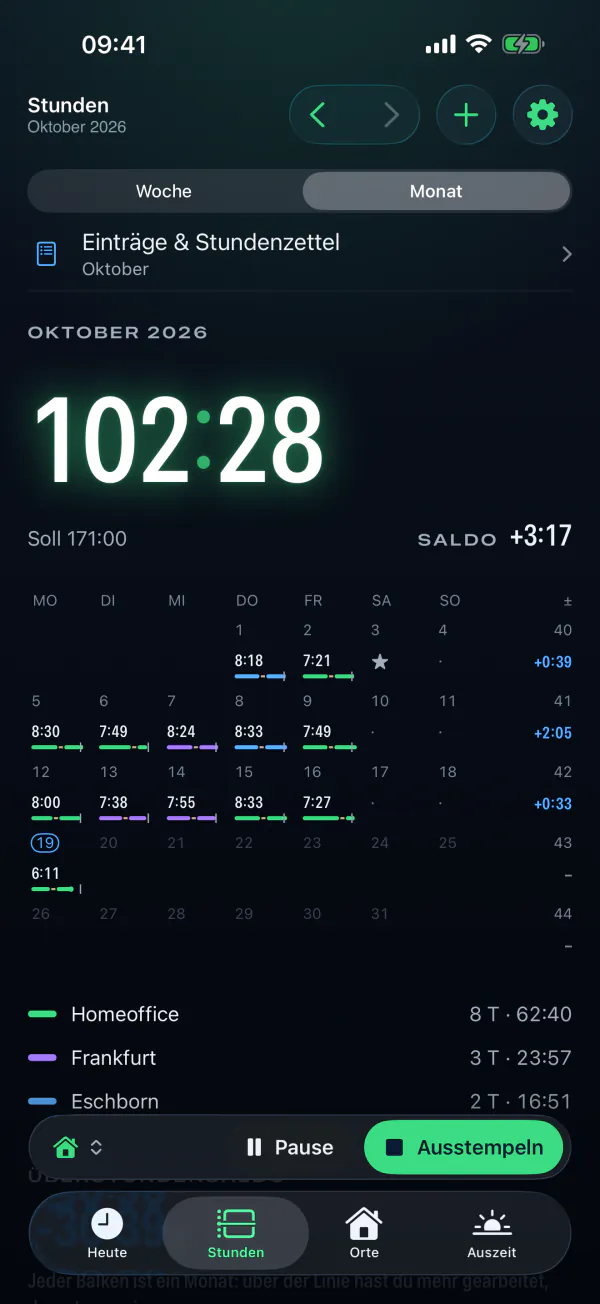The height and width of the screenshot is (1304, 600).
Task: Add a new time entry
Action: click(x=466, y=115)
